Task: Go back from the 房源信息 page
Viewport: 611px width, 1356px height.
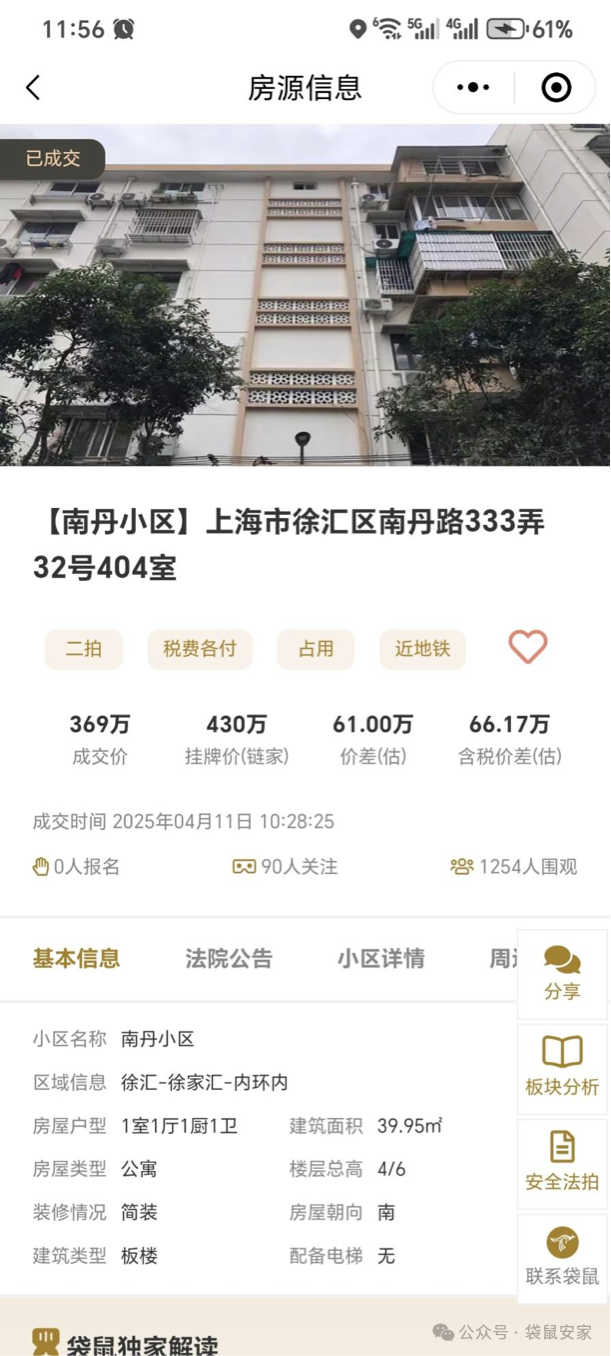Action: tap(33, 88)
